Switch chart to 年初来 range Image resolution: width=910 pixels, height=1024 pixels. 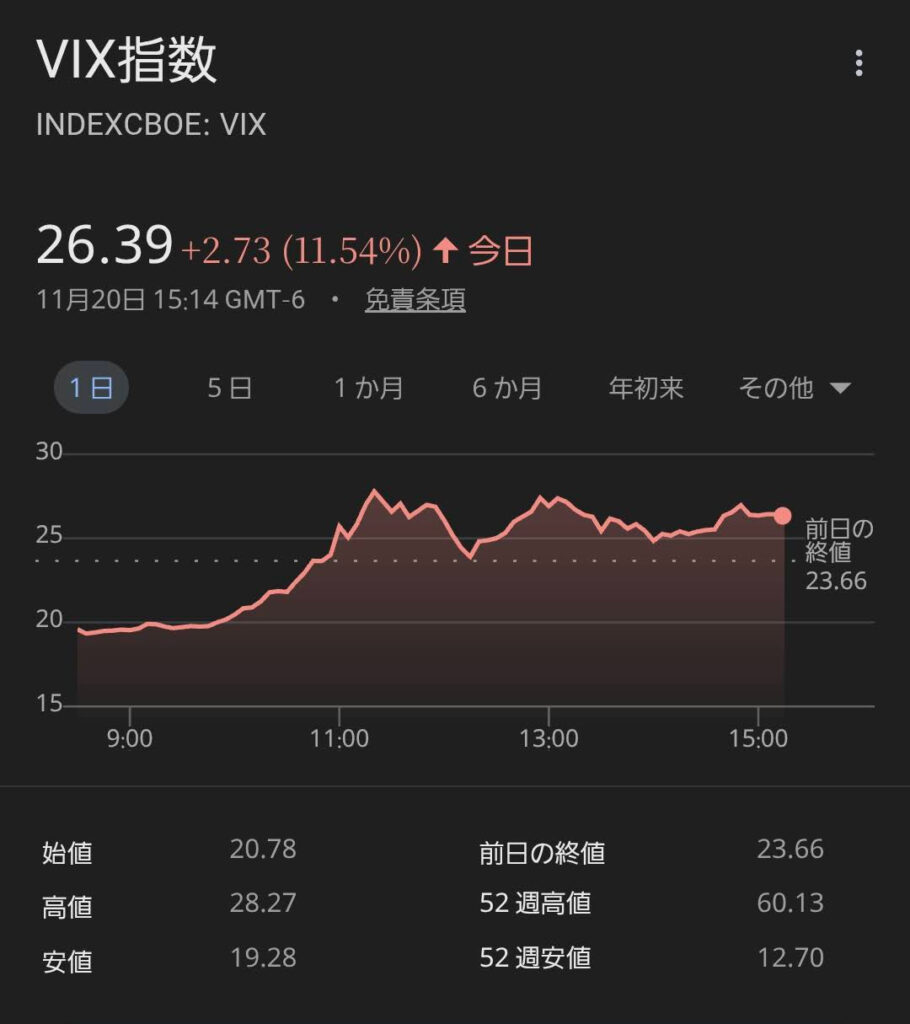[646, 388]
